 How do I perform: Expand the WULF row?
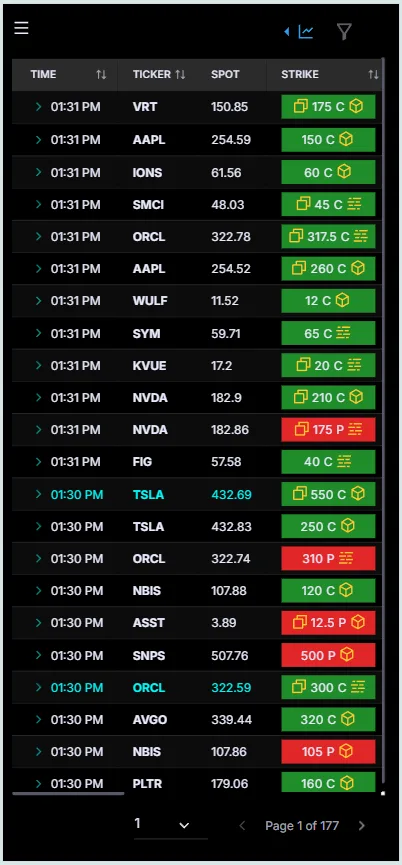tap(38, 301)
